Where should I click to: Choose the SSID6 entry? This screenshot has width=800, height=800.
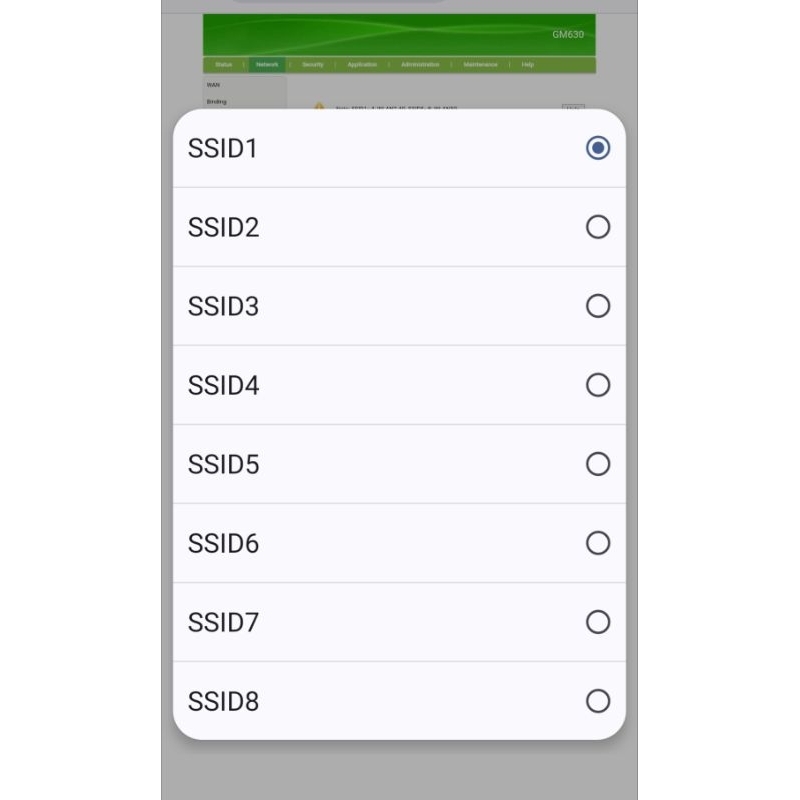tap(597, 543)
